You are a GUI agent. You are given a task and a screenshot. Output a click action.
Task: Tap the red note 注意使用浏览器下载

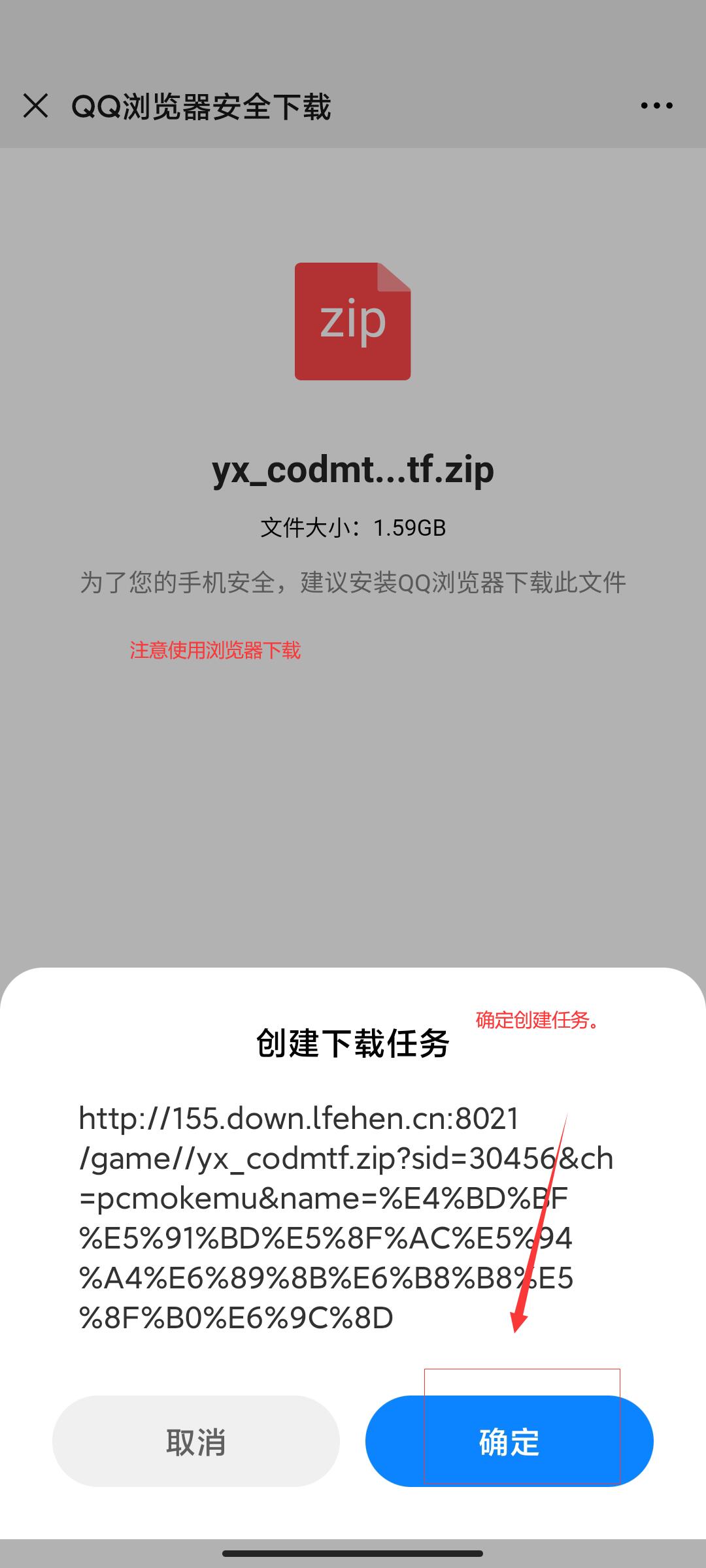pos(216,650)
